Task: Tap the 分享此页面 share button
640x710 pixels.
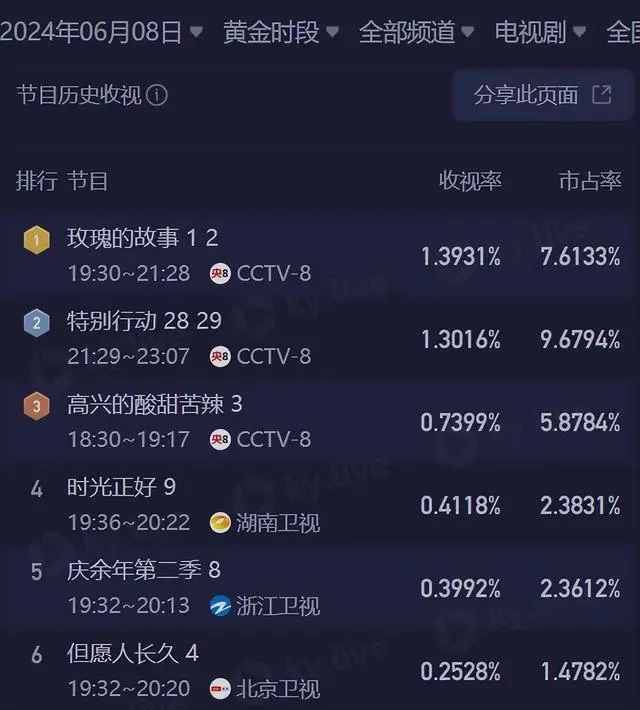Action: click(541, 95)
